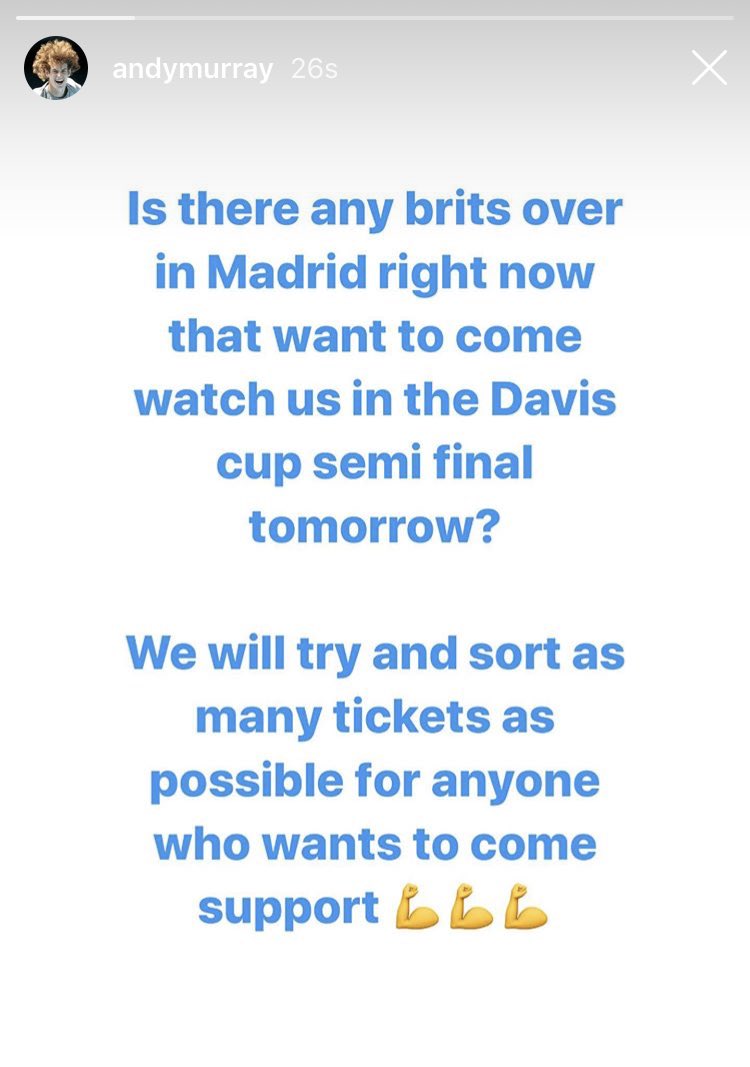This screenshot has height=1067, width=750.
Task: Close the story viewer
Action: tap(709, 68)
